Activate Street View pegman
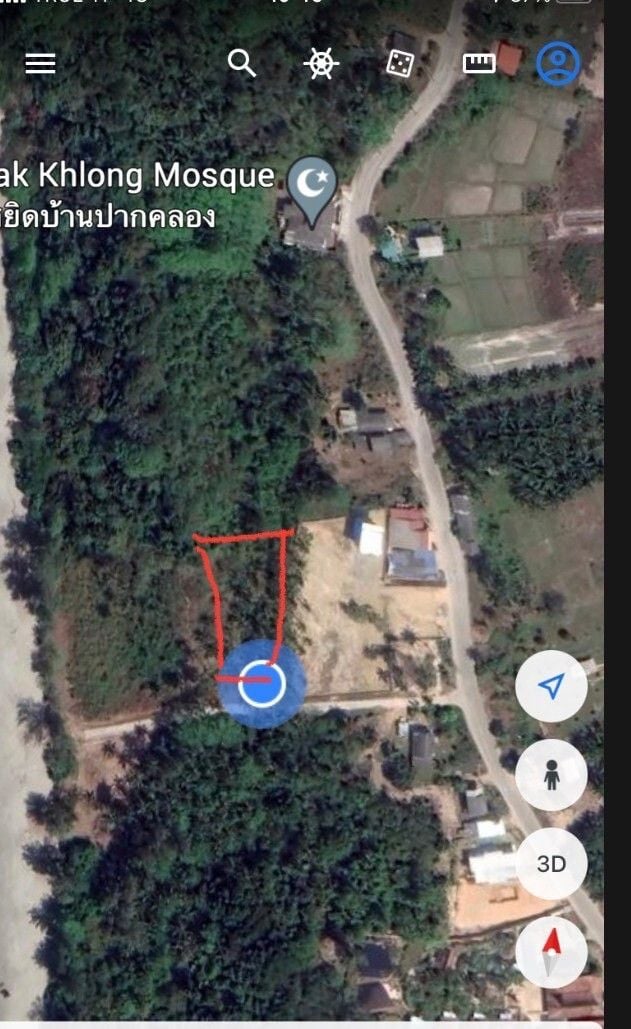Viewport: 631px width, 1029px height. 551,775
